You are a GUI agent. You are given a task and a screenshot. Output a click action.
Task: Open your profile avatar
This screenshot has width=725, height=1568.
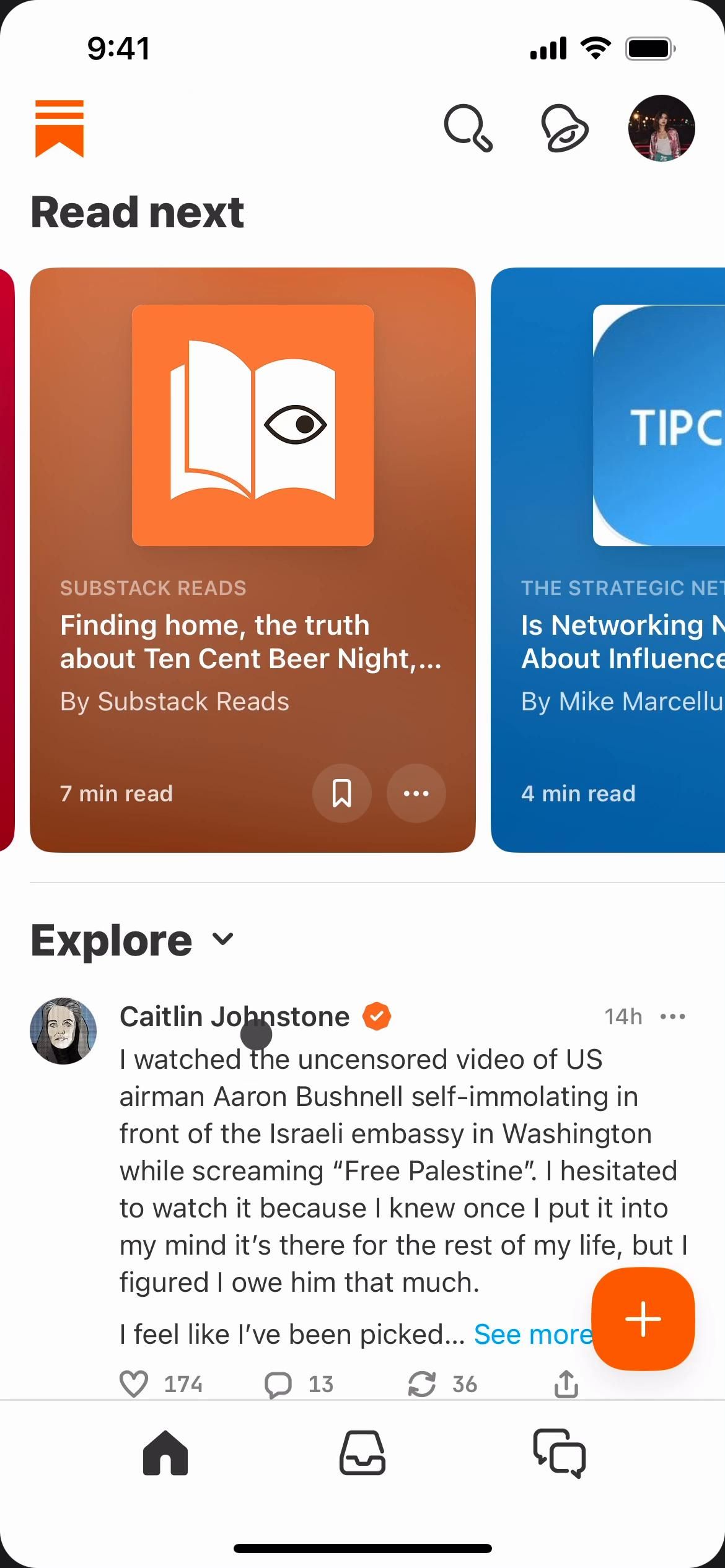pyautogui.click(x=661, y=128)
